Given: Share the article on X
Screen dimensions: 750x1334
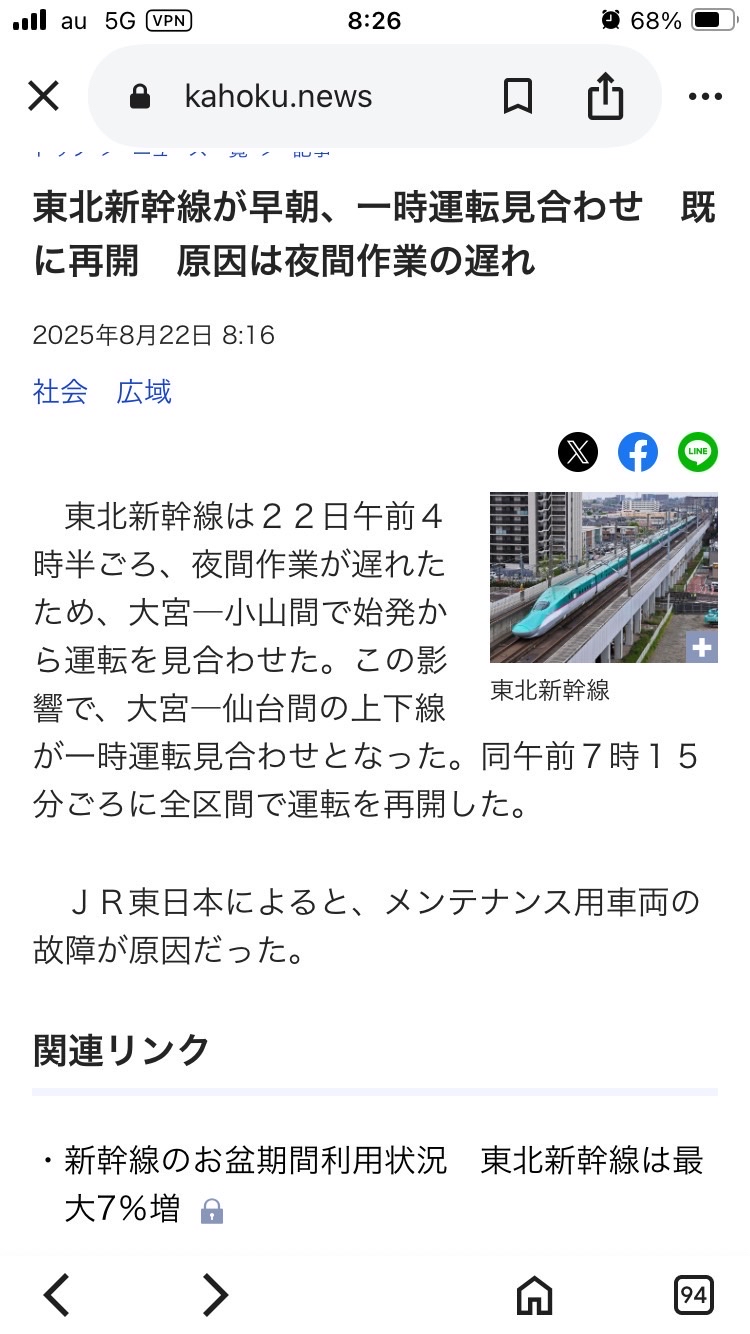Looking at the screenshot, I should point(578,452).
